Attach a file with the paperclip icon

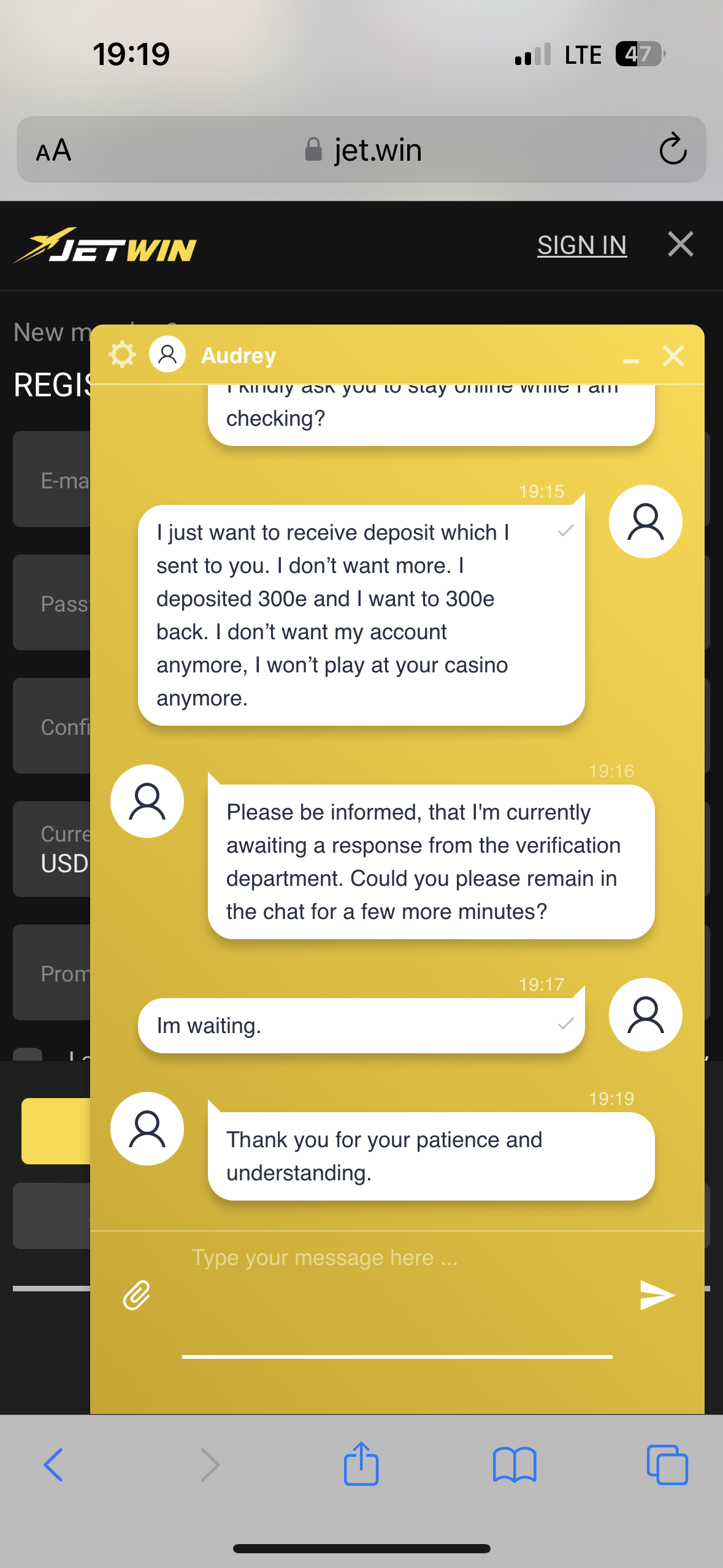click(137, 1295)
